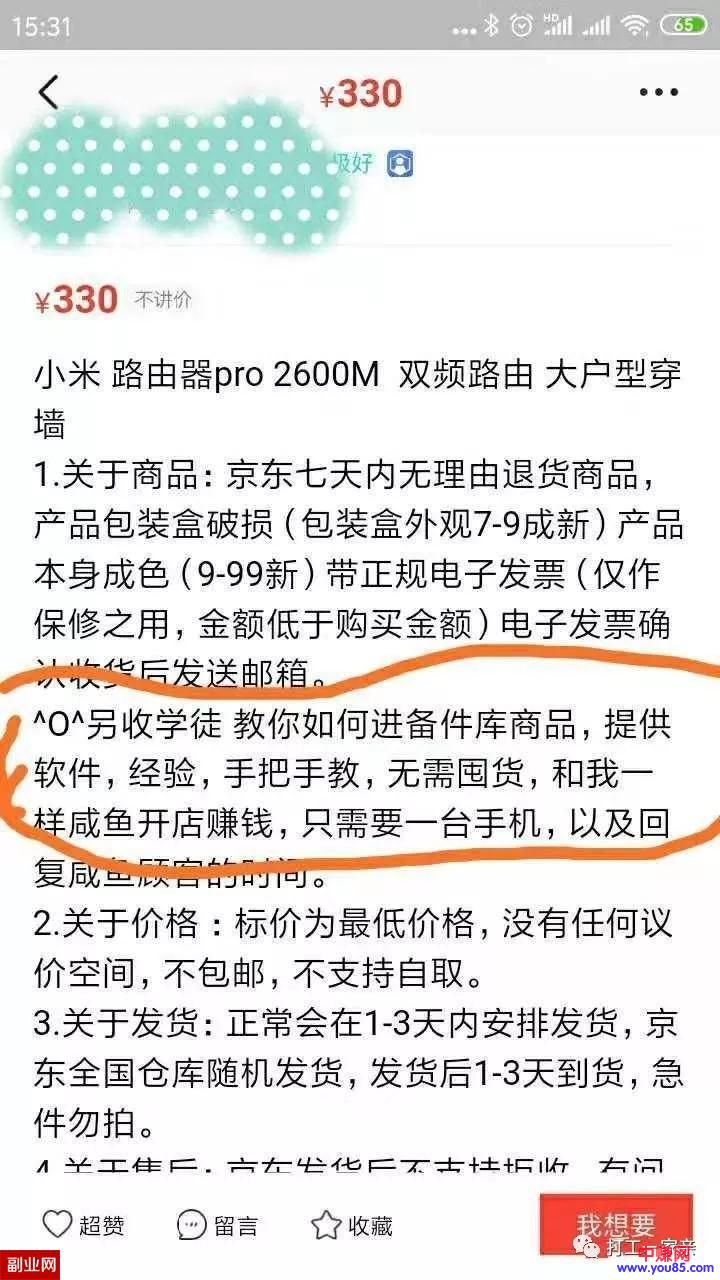This screenshot has width=720, height=1280.
Task: Save the router listing with 收藏
Action: pyautogui.click(x=352, y=1225)
